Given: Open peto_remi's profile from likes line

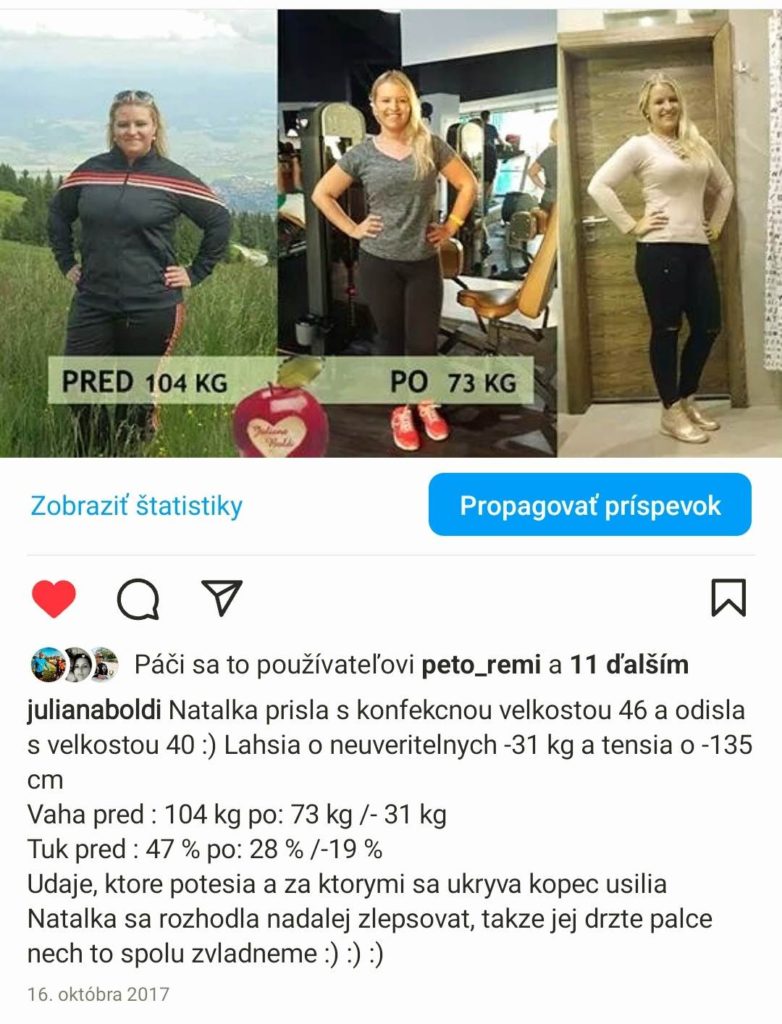Looking at the screenshot, I should point(482,665).
